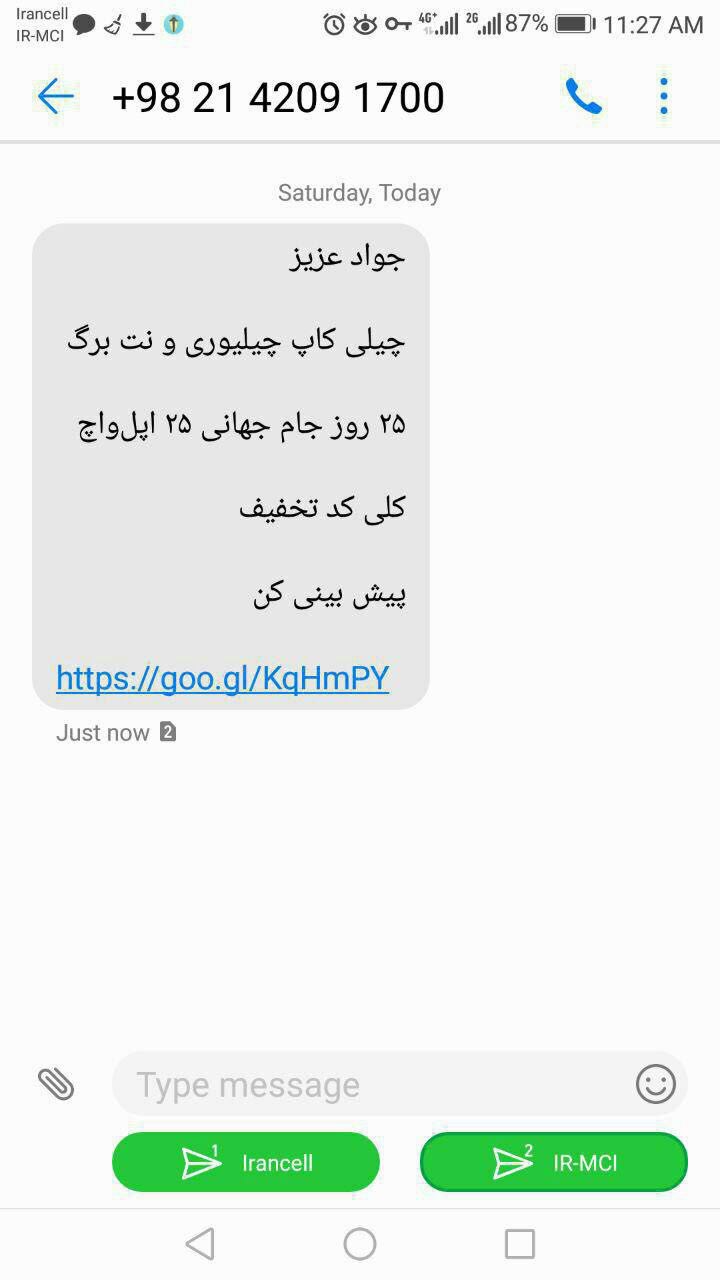Viewport: 720px width, 1280px height.
Task: Open the three-dot overflow menu
Action: pyautogui.click(x=663, y=97)
